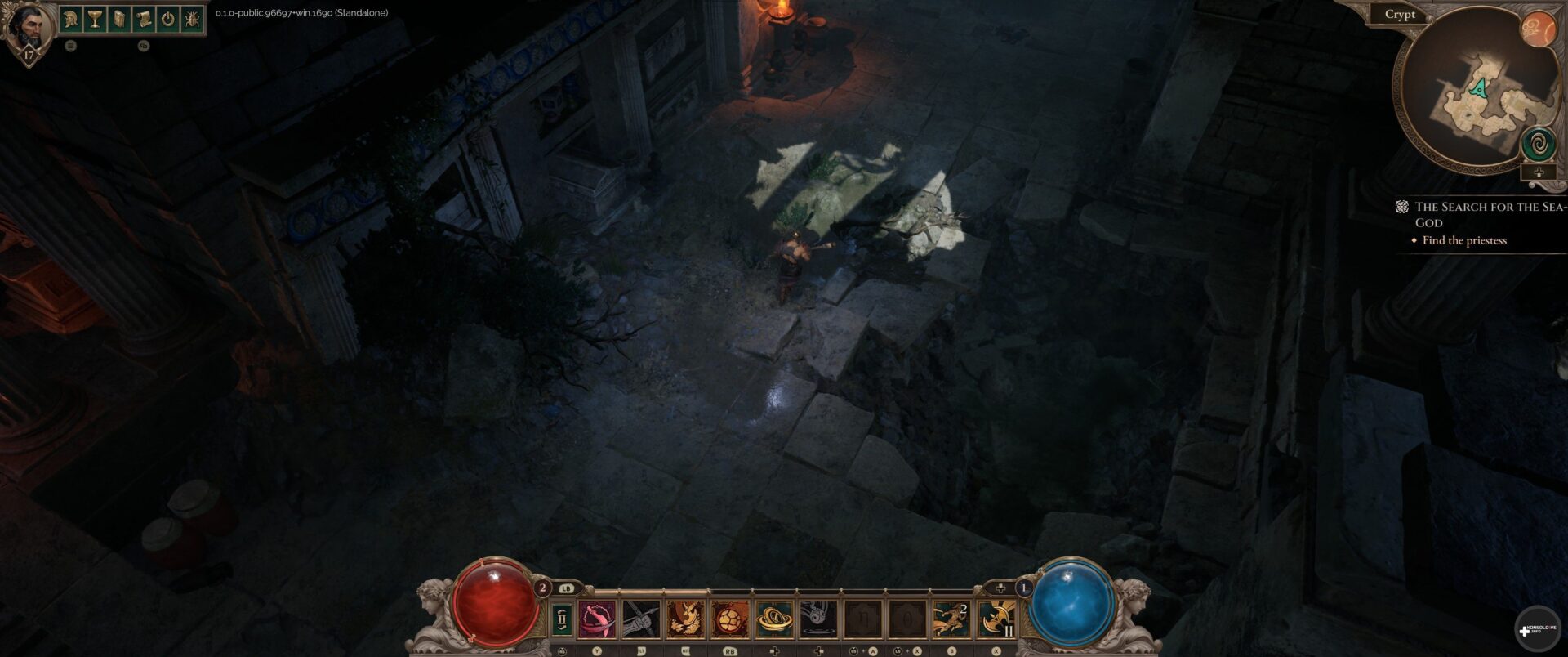
Task: Use the axe skill slot marked II
Action: pos(996,619)
